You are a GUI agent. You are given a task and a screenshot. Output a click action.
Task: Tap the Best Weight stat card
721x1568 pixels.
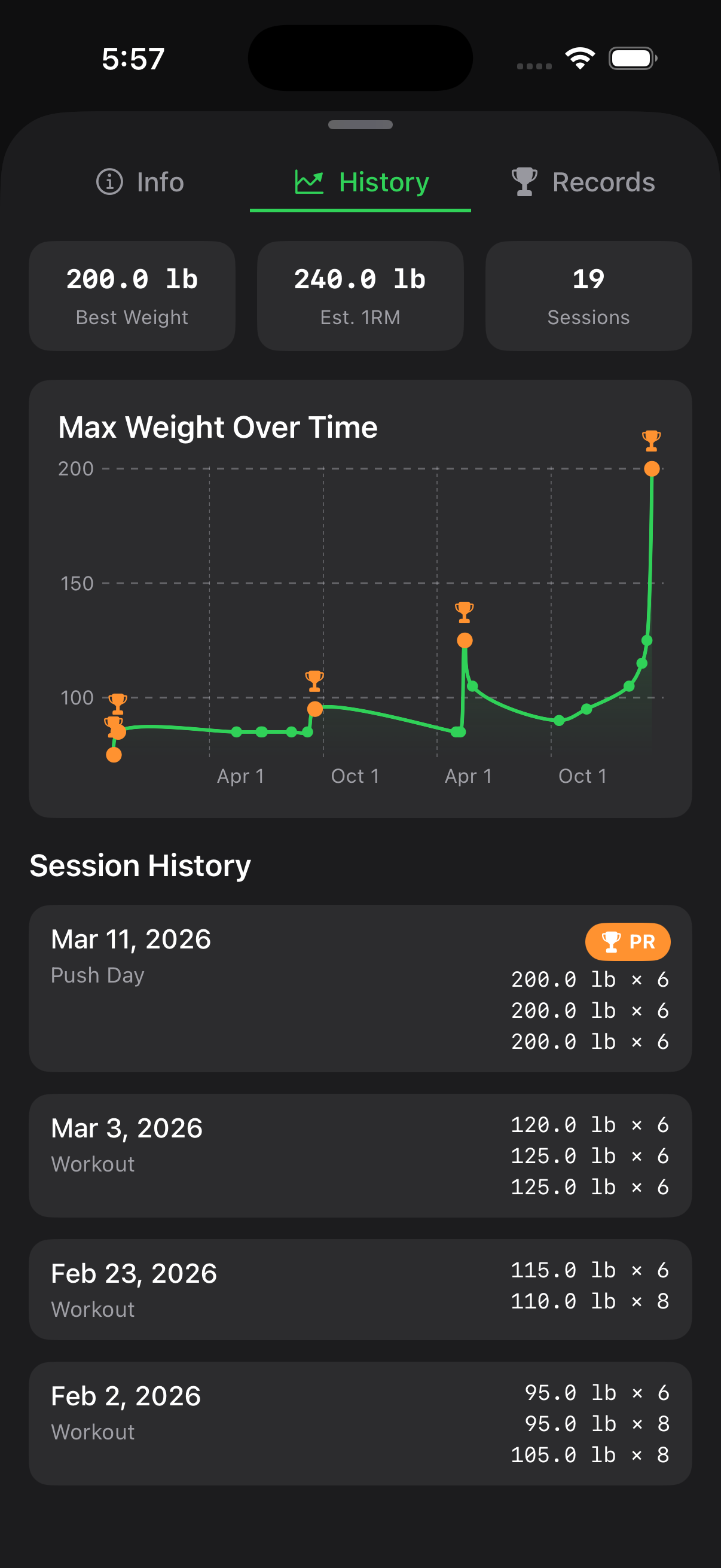(x=132, y=296)
